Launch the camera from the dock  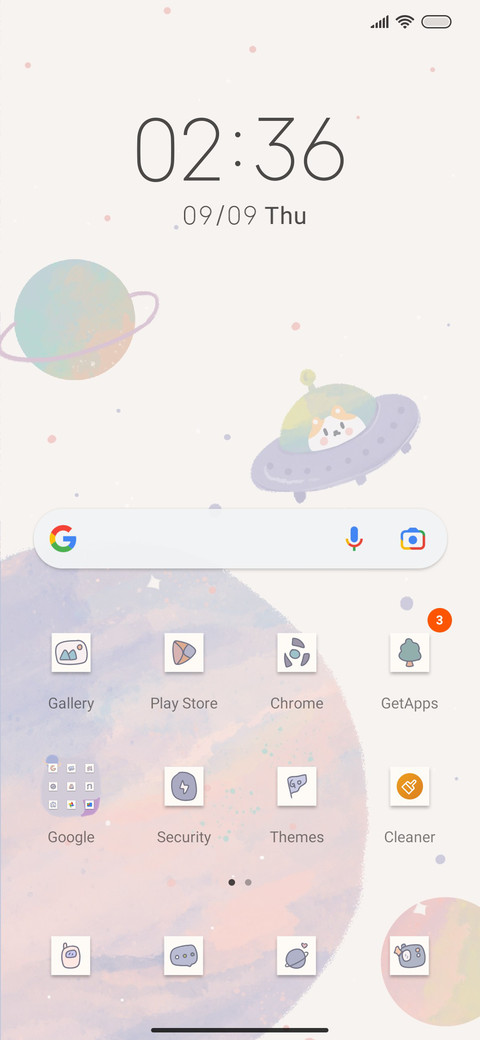tap(410, 956)
